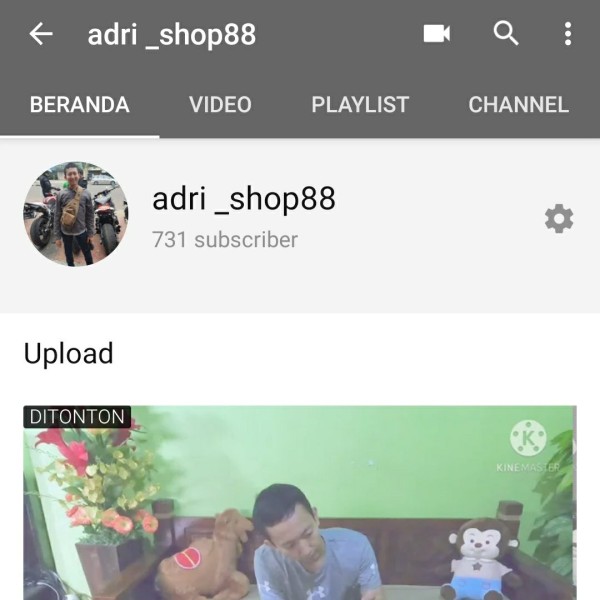Switch to the Channel tab
Image resolution: width=600 pixels, height=600 pixels.
[x=518, y=105]
